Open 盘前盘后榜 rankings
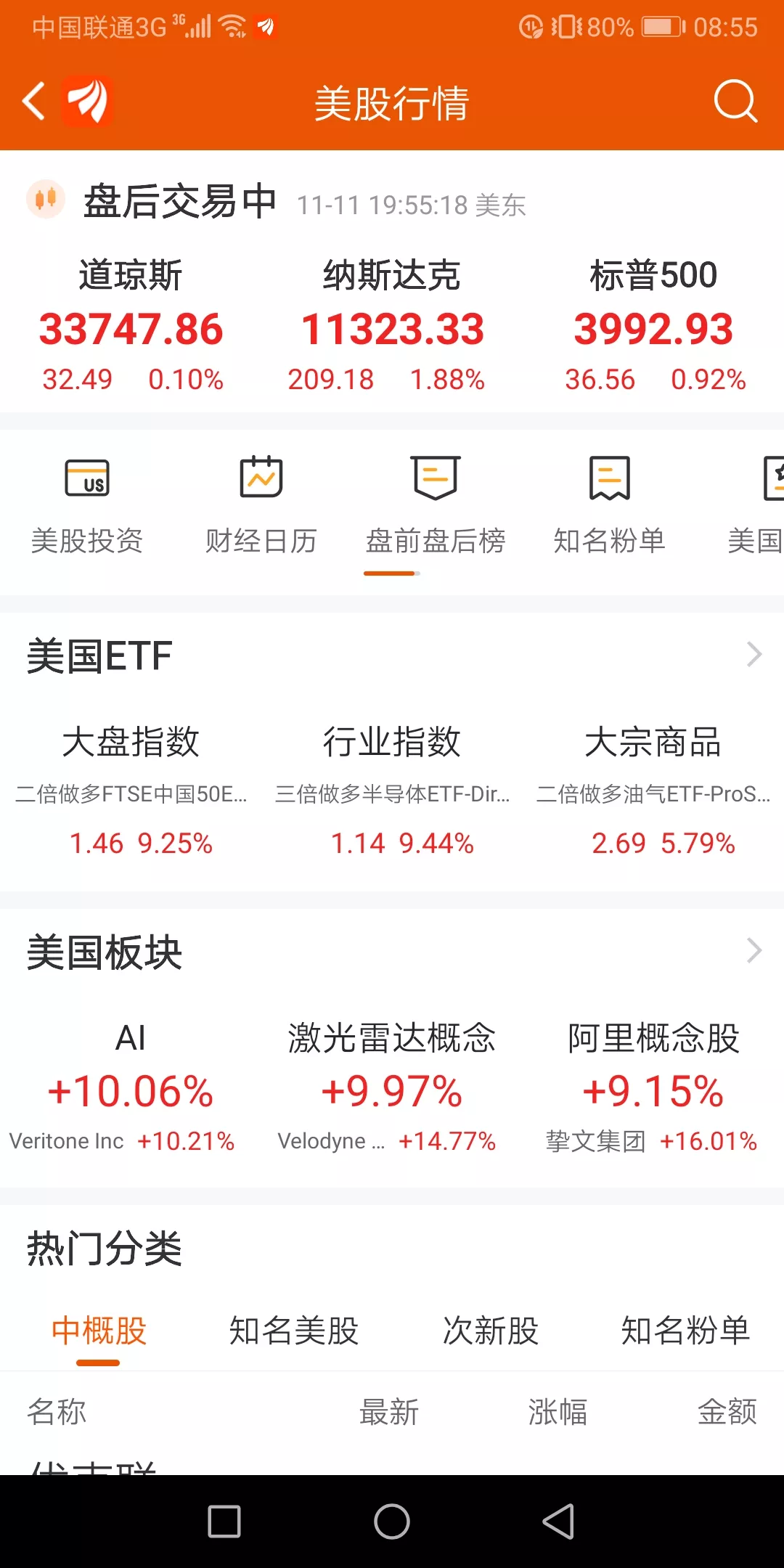784x1568 pixels. pos(436,505)
